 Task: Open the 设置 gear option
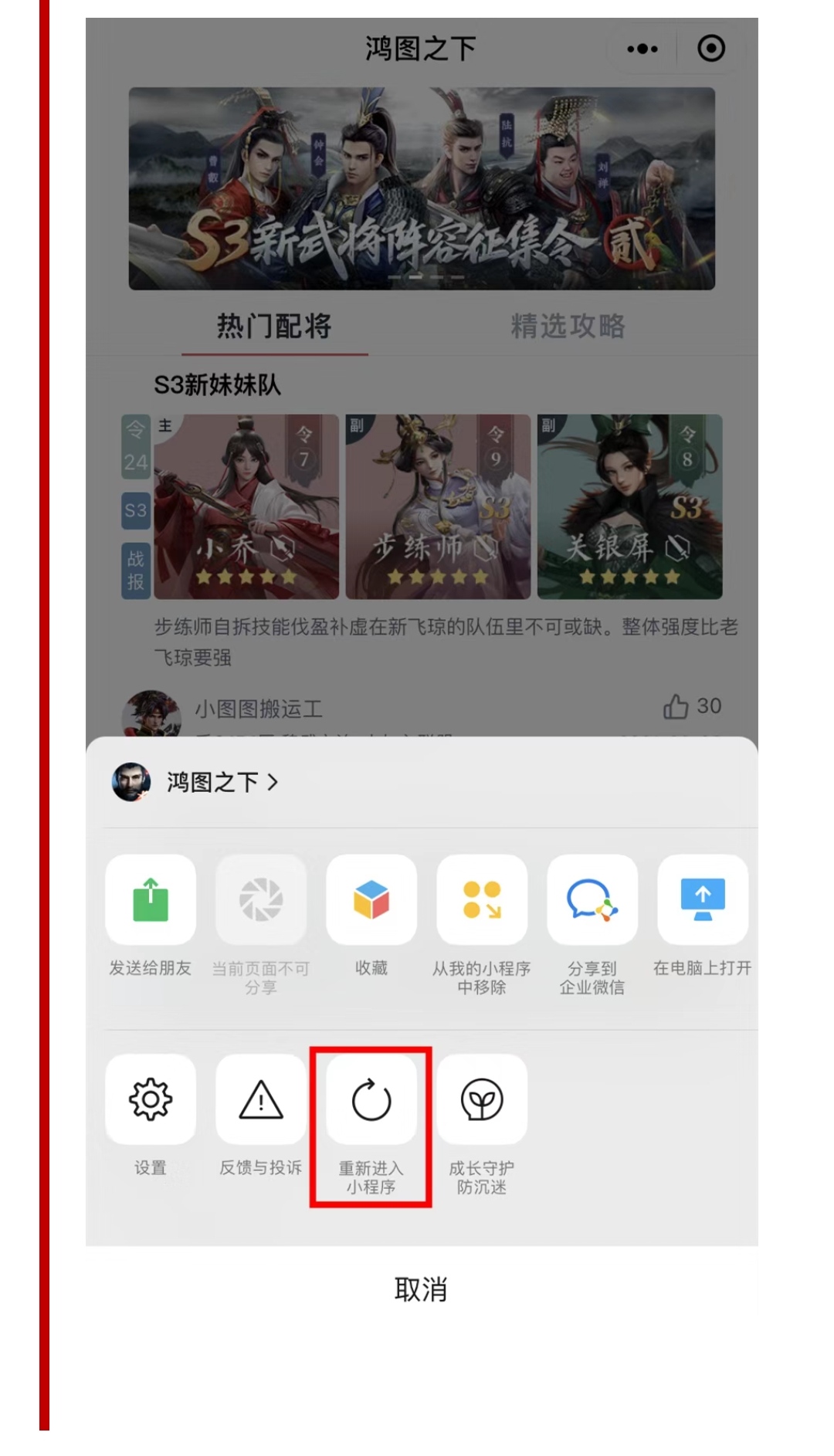tap(151, 1099)
